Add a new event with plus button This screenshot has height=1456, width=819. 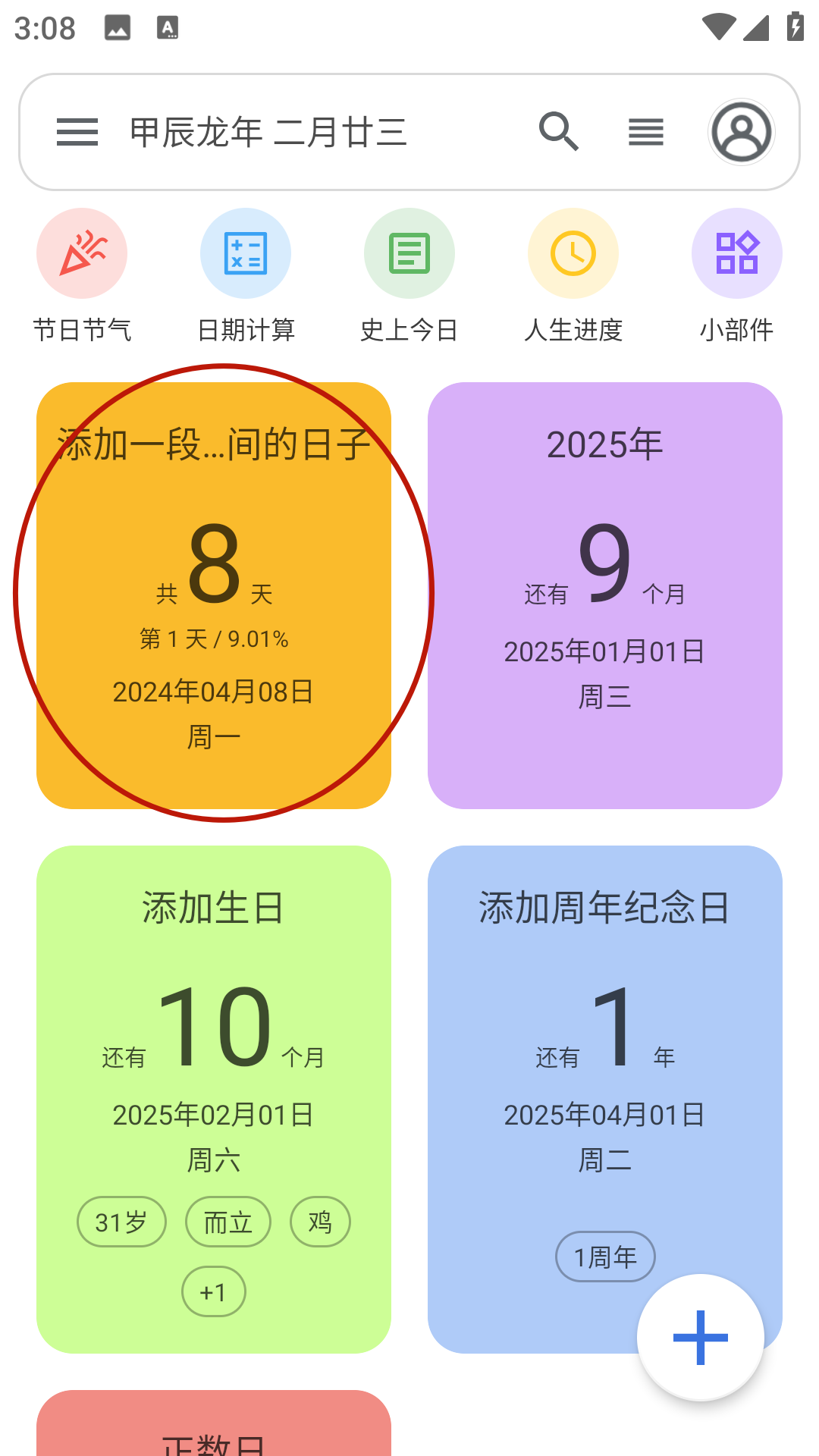click(x=700, y=1338)
